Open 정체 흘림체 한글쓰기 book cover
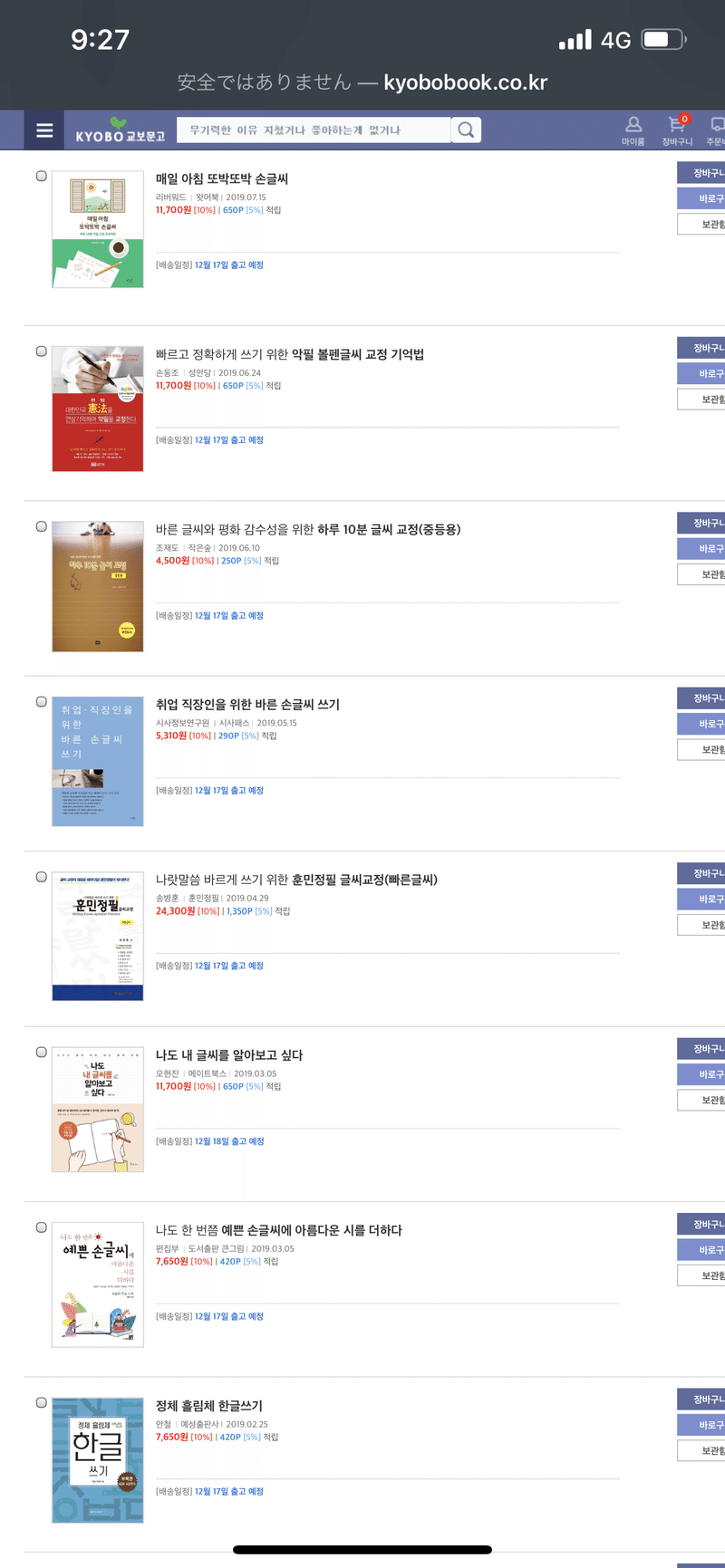725x1568 pixels. click(x=98, y=1459)
